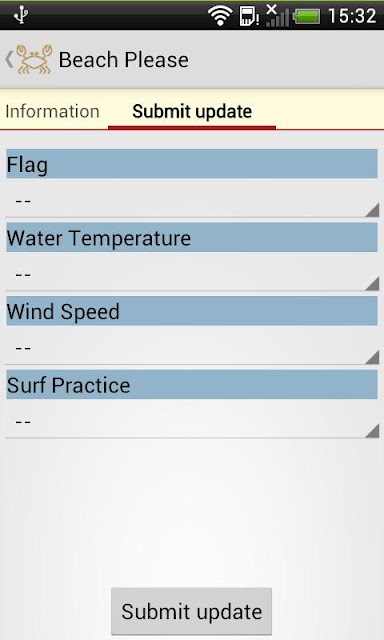Viewport: 384px width, 640px height.
Task: Choose a value in Wind Speed dropdown
Action: [192, 348]
